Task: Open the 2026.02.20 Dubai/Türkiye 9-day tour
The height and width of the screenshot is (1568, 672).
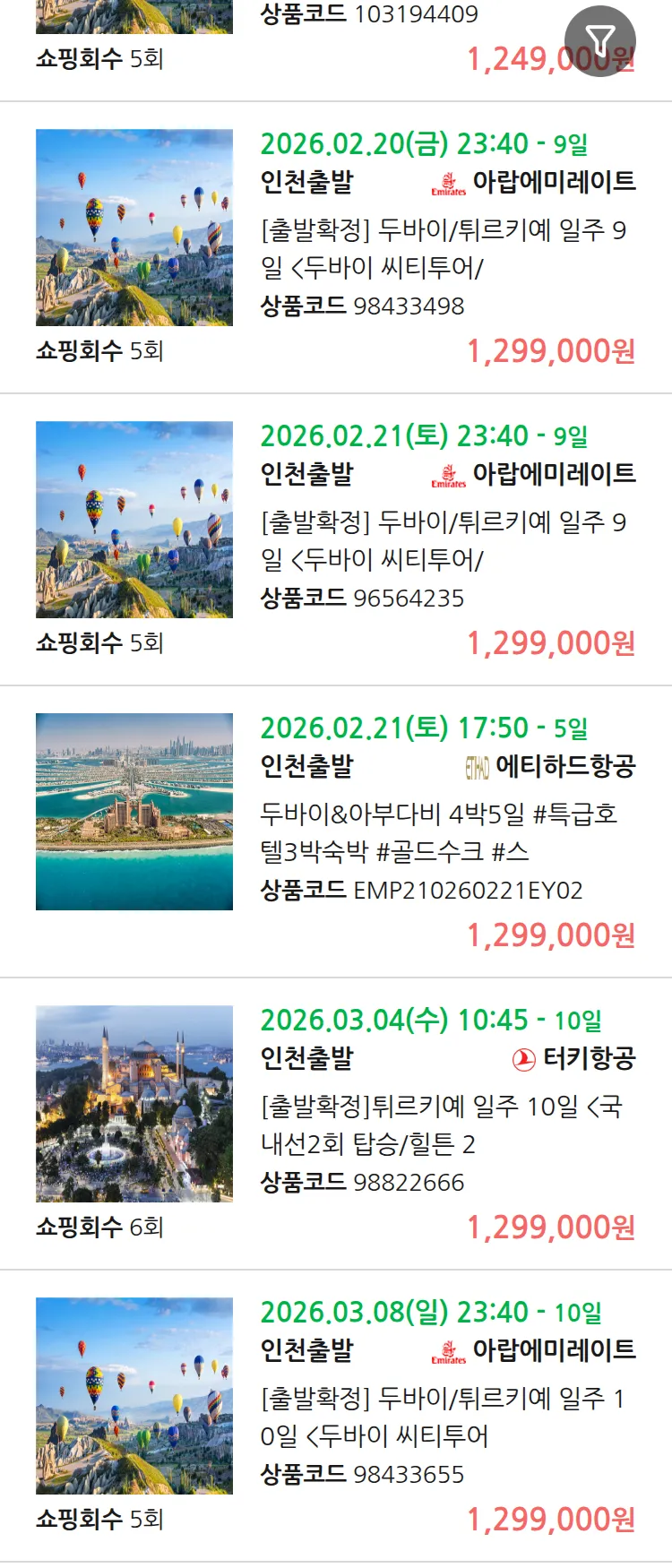Action: (x=445, y=248)
